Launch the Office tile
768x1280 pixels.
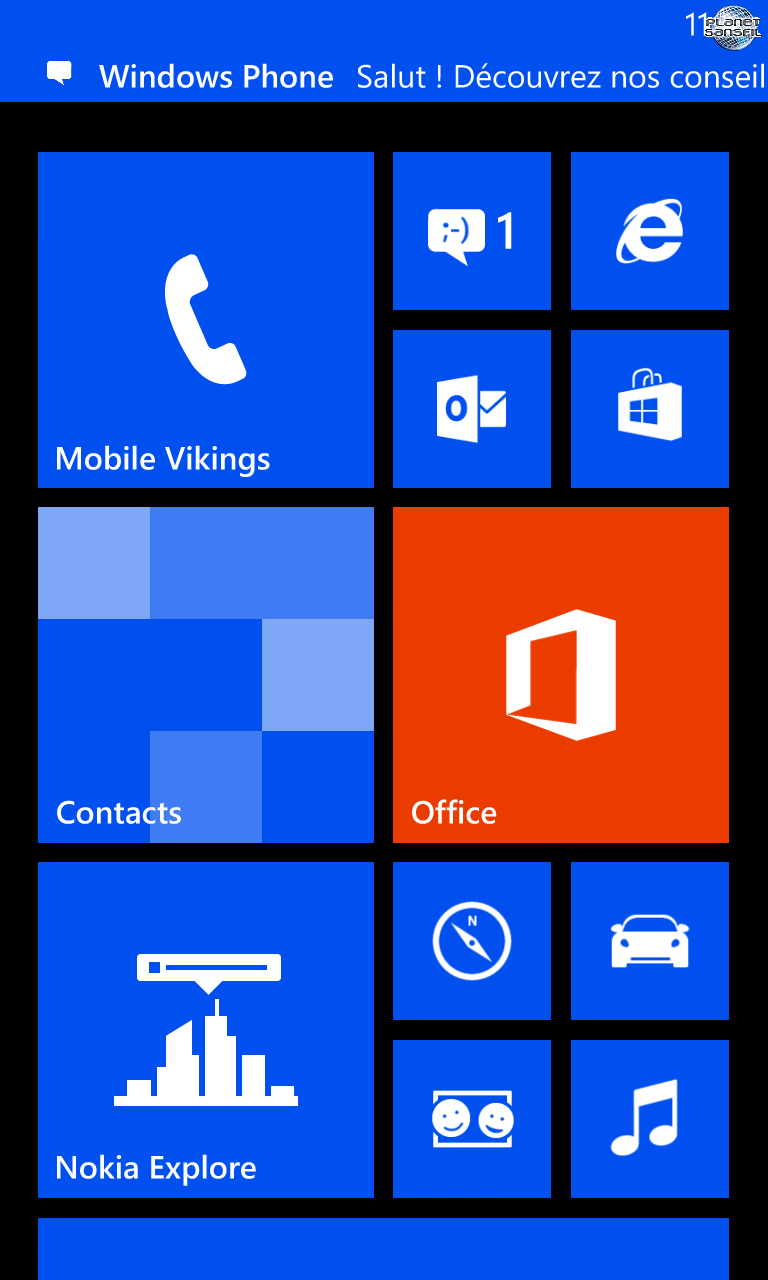pos(561,675)
